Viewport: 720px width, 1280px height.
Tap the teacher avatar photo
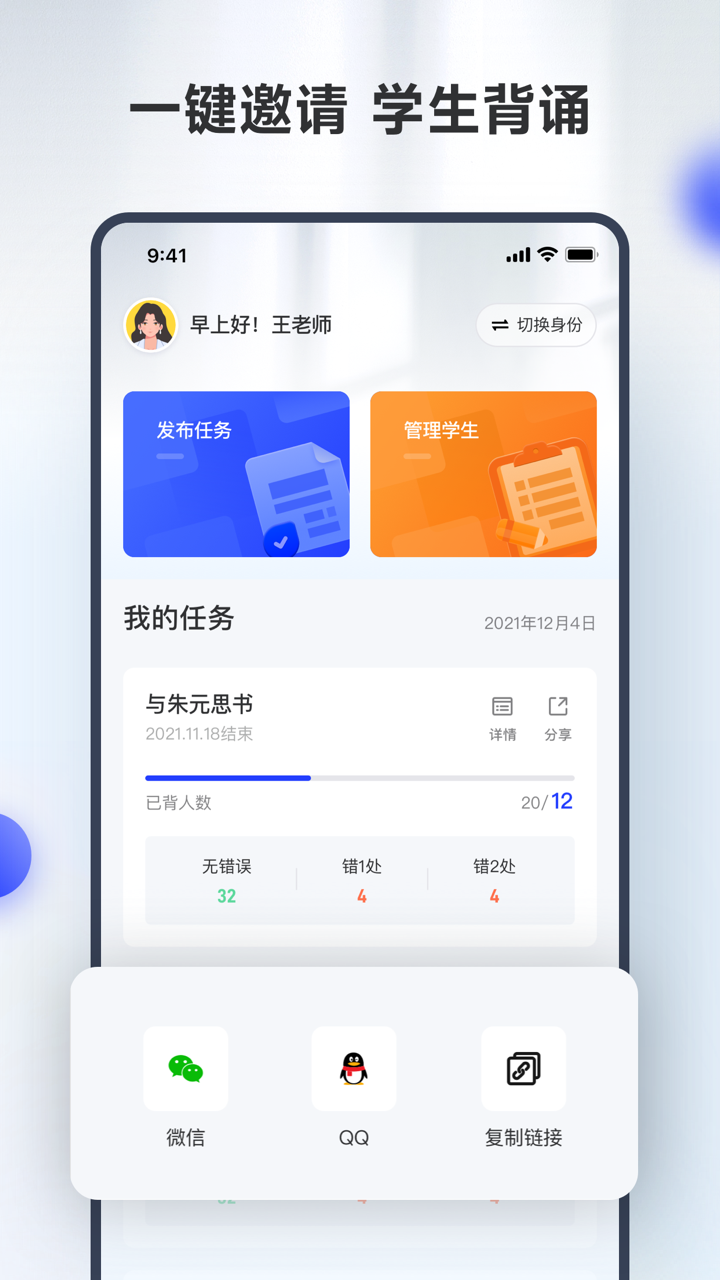coord(152,324)
